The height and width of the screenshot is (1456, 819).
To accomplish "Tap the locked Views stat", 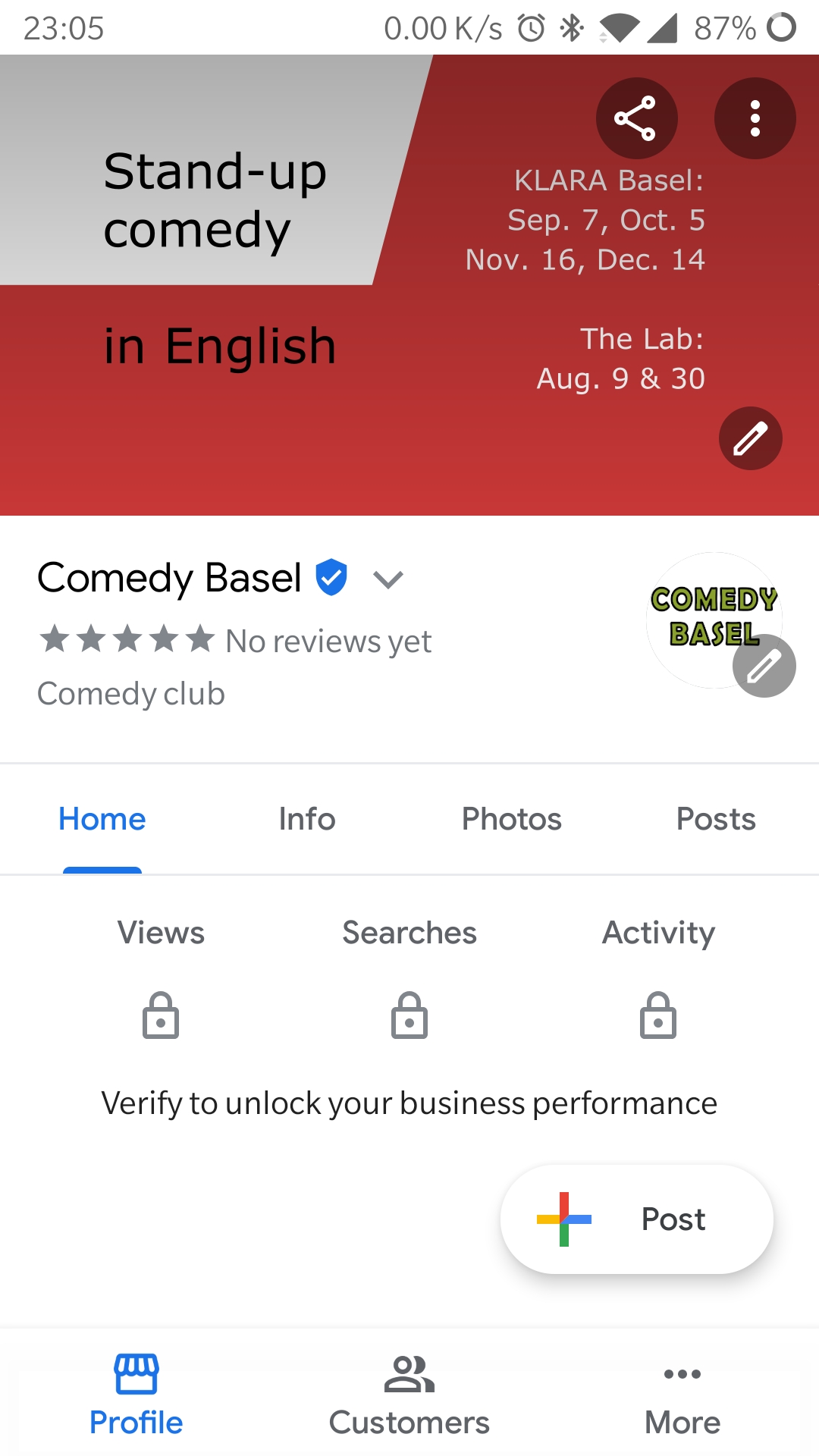I will pyautogui.click(x=161, y=978).
